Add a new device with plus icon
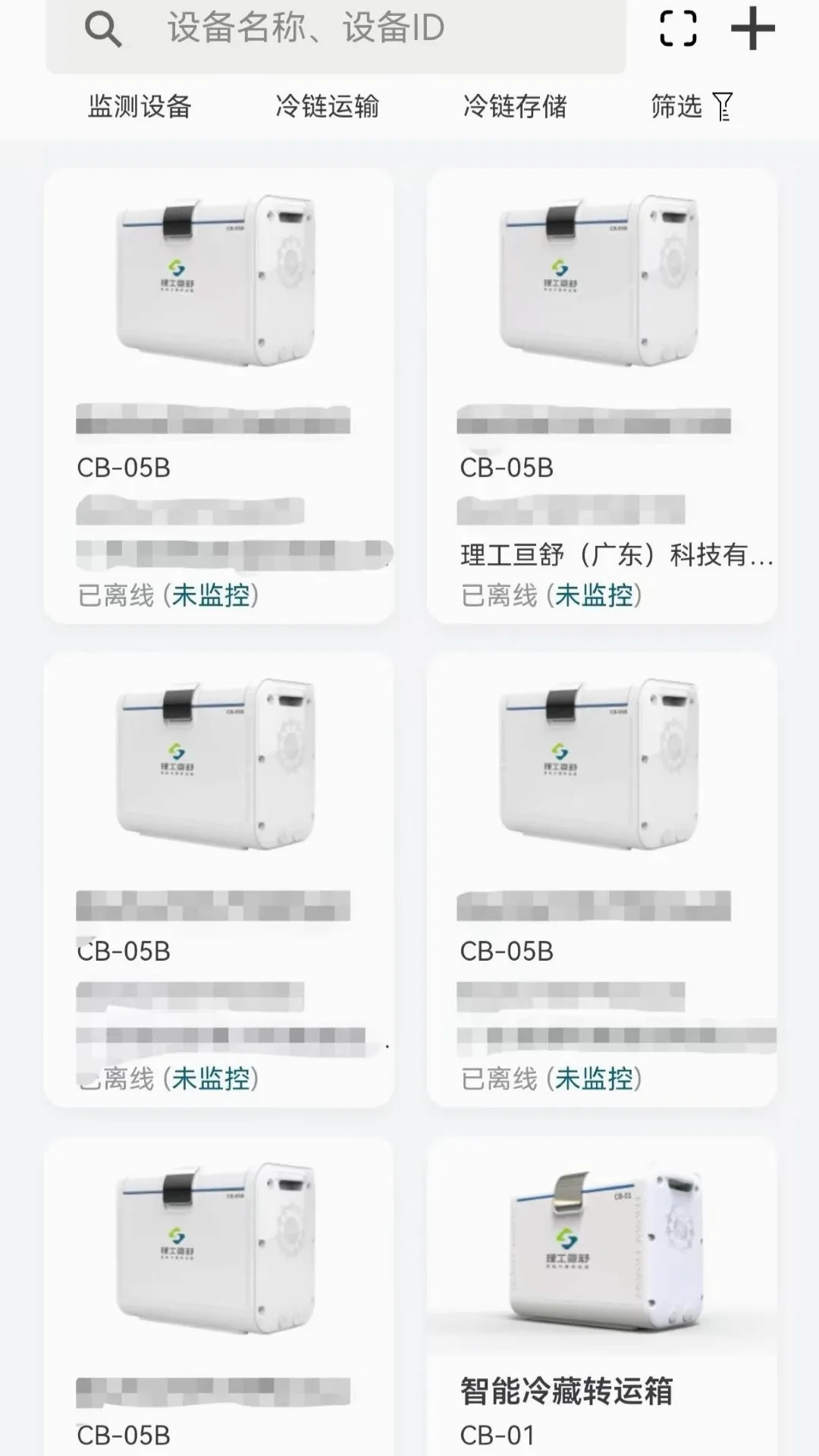The height and width of the screenshot is (1456, 819). (x=752, y=29)
